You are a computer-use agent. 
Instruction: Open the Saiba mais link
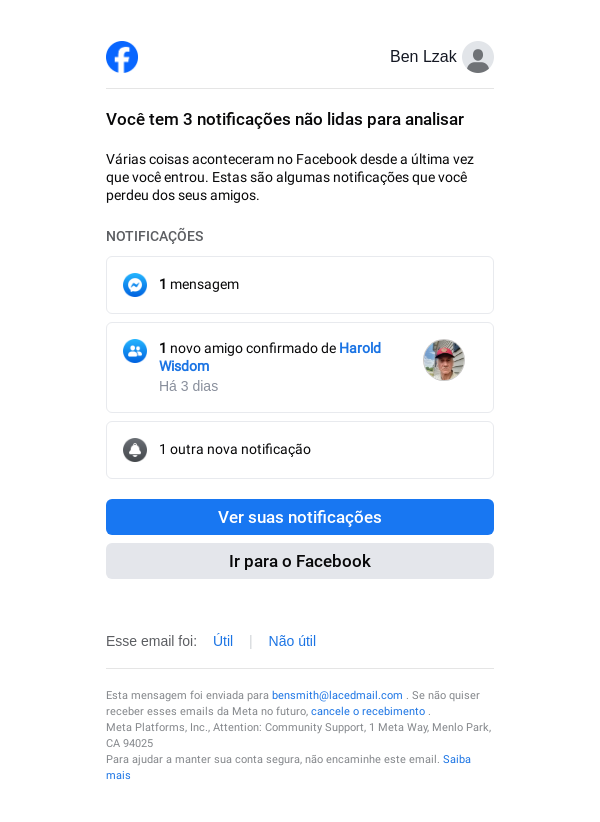(x=456, y=760)
